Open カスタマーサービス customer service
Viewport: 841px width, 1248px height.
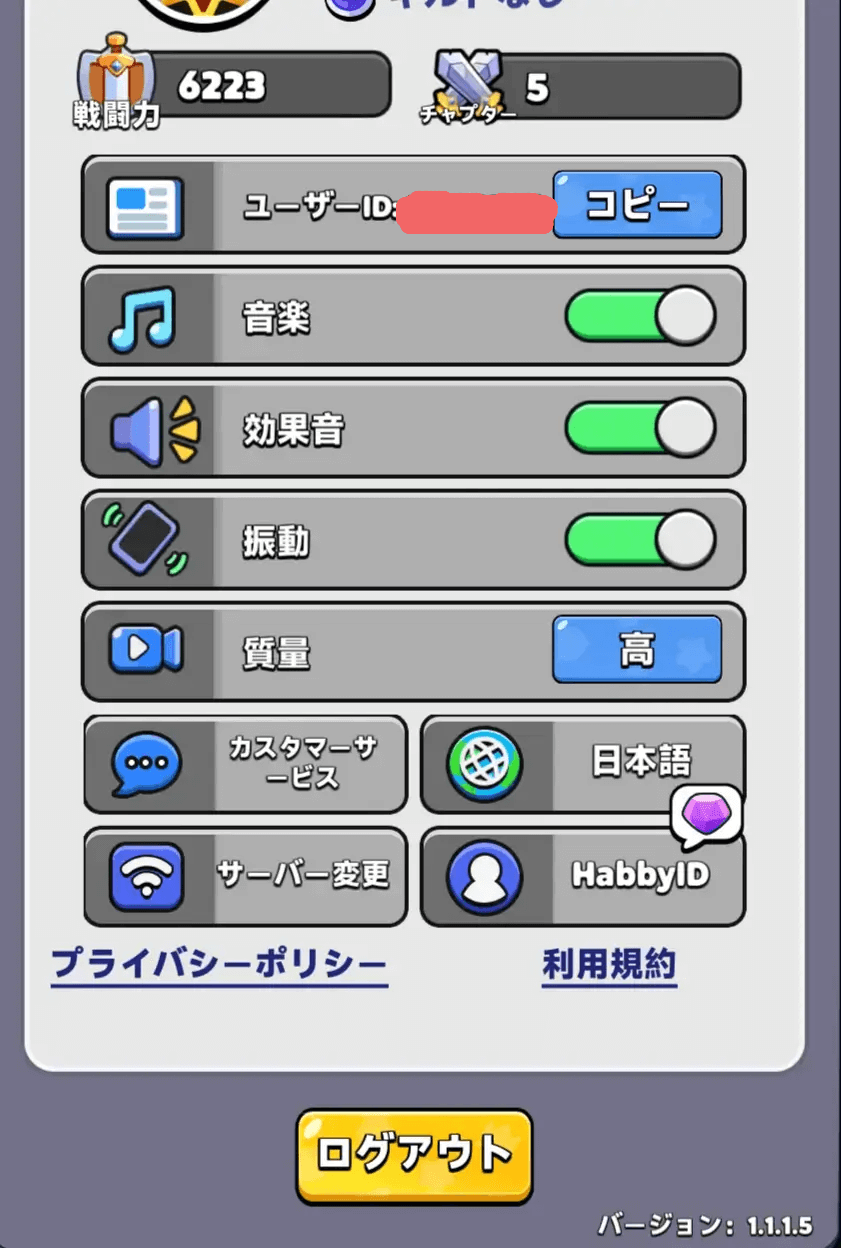click(x=246, y=764)
